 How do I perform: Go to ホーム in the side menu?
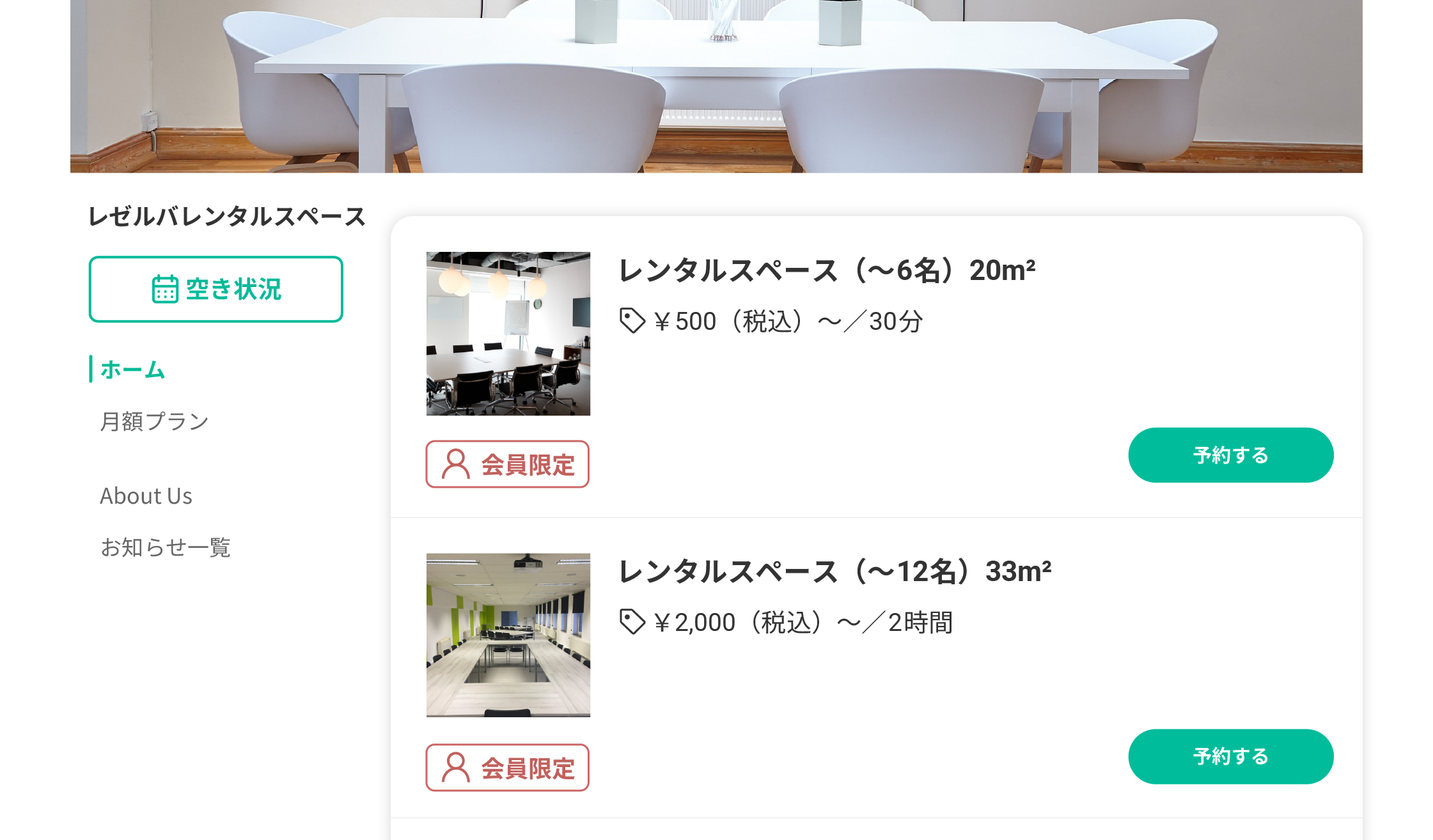pyautogui.click(x=132, y=369)
